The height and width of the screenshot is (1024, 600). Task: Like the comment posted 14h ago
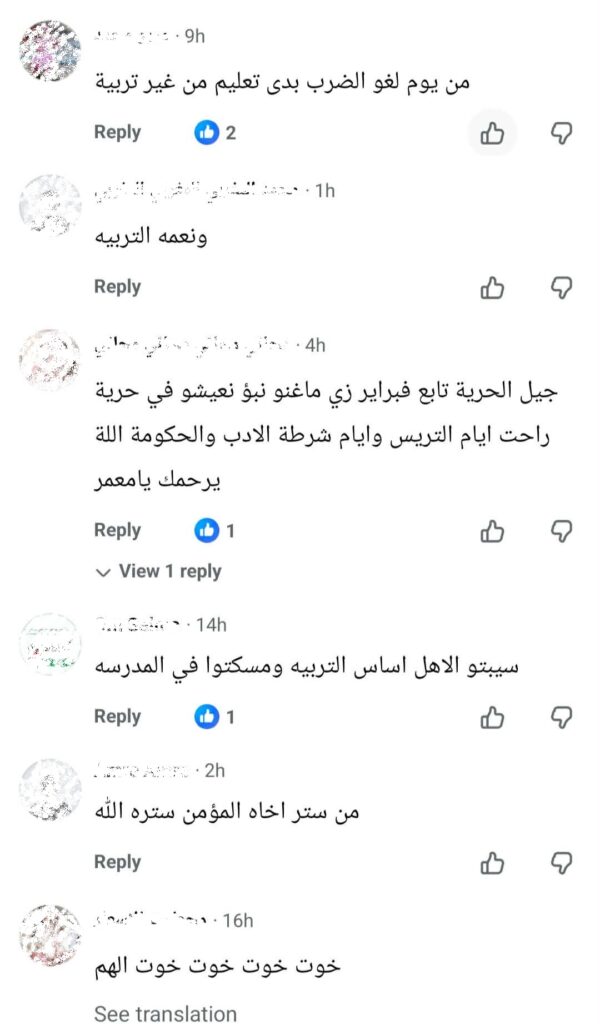coord(492,717)
